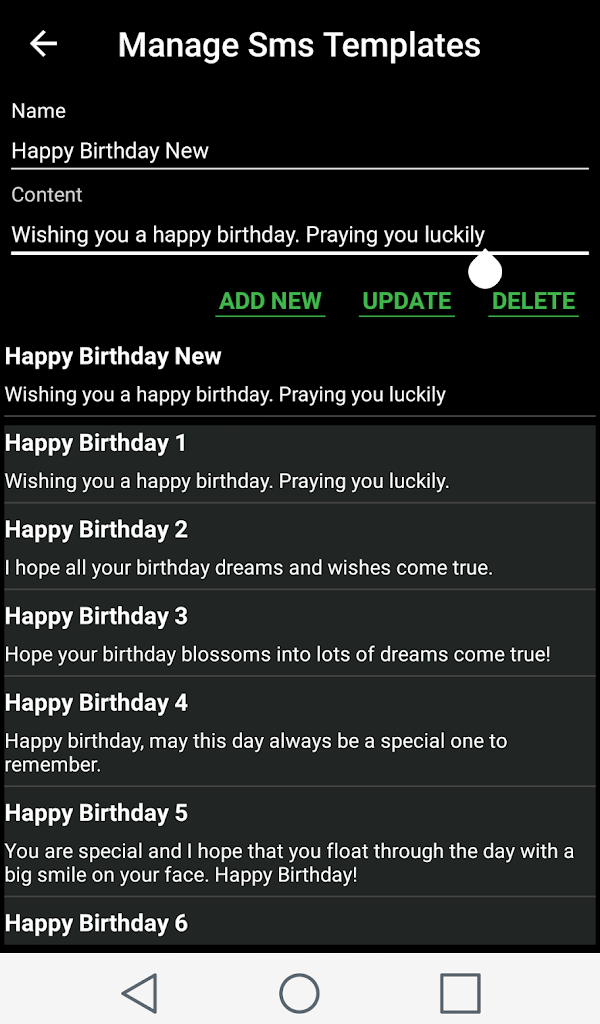Go back using the top arrow
Viewport: 600px width, 1024px height.
[44, 44]
